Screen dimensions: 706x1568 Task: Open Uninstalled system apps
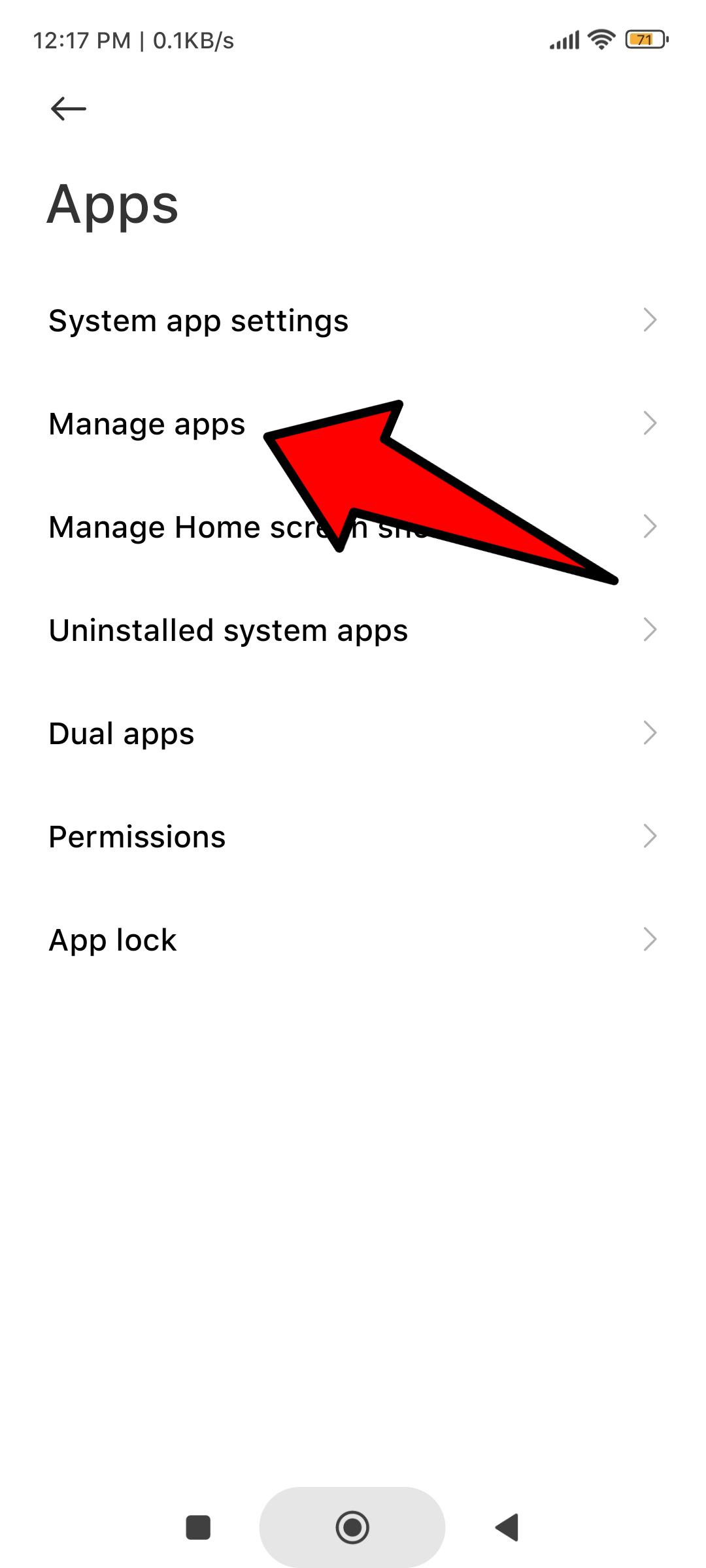tap(353, 630)
